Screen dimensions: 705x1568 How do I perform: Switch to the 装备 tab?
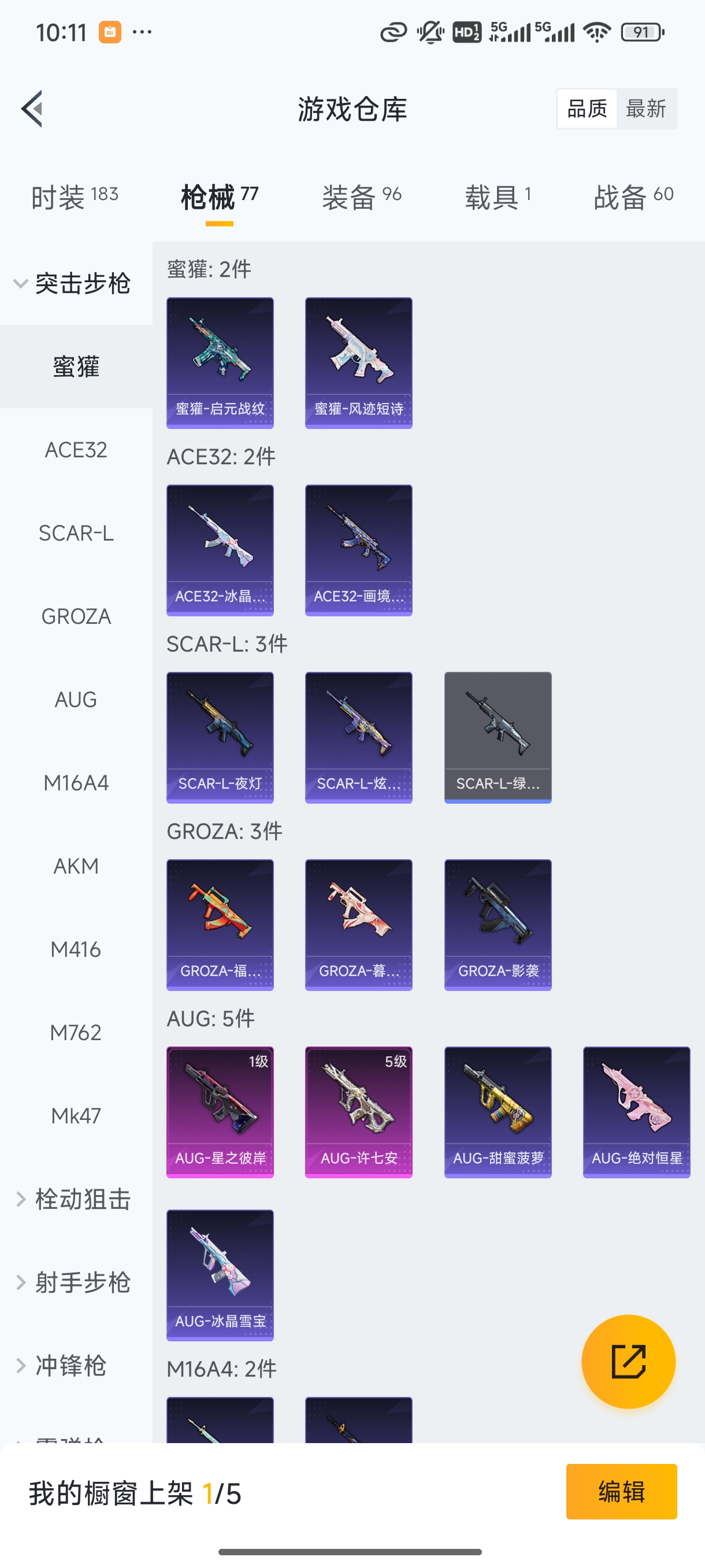click(361, 197)
